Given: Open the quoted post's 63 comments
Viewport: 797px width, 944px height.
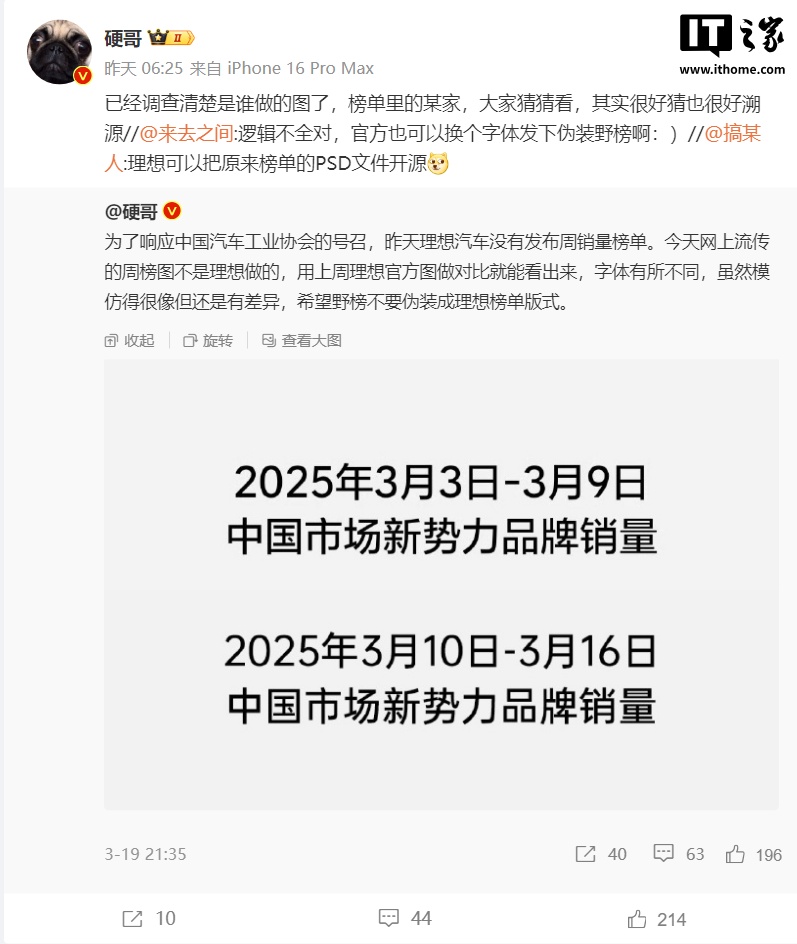Looking at the screenshot, I should [x=679, y=854].
